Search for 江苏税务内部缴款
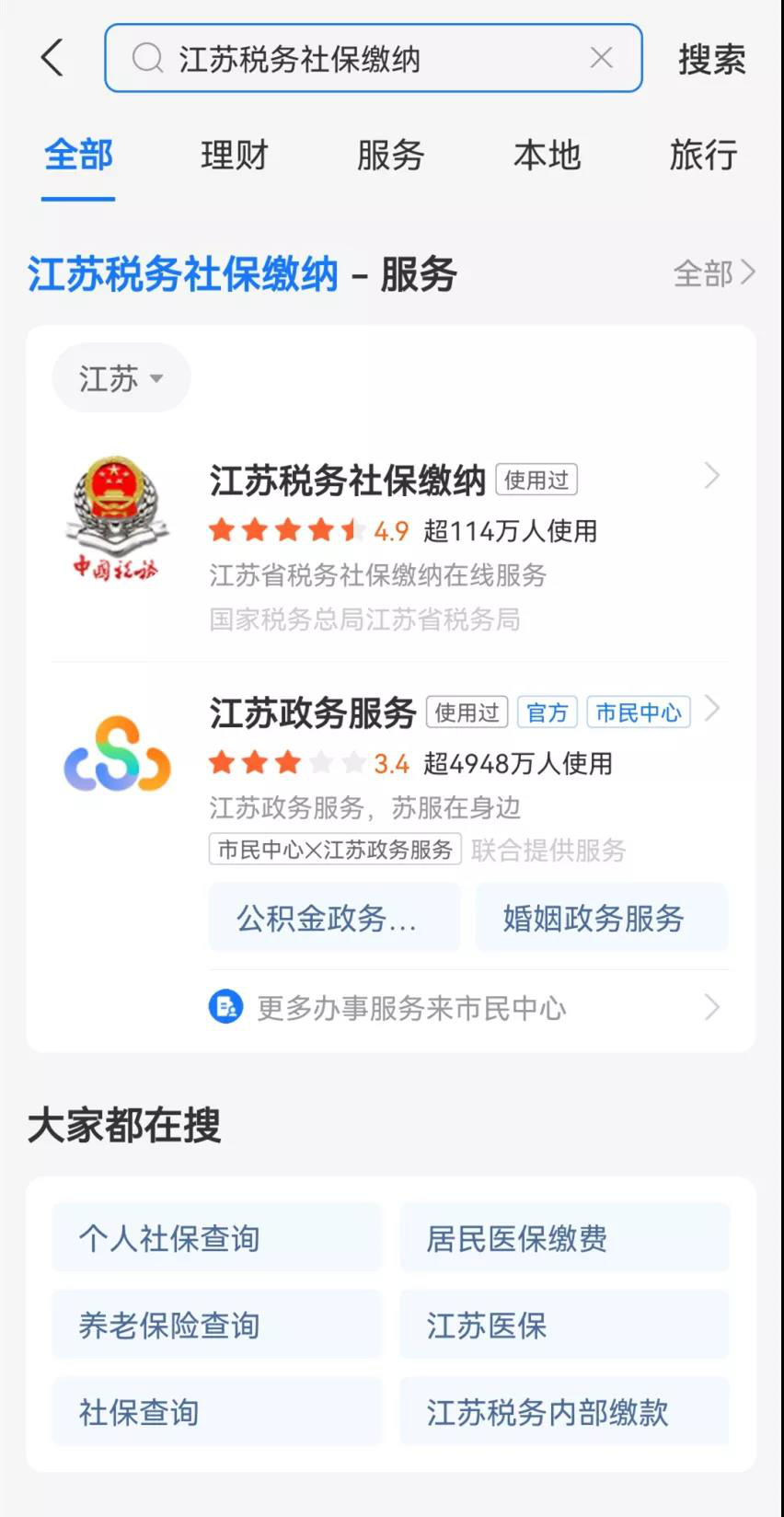The height and width of the screenshot is (1517, 784). [564, 1411]
